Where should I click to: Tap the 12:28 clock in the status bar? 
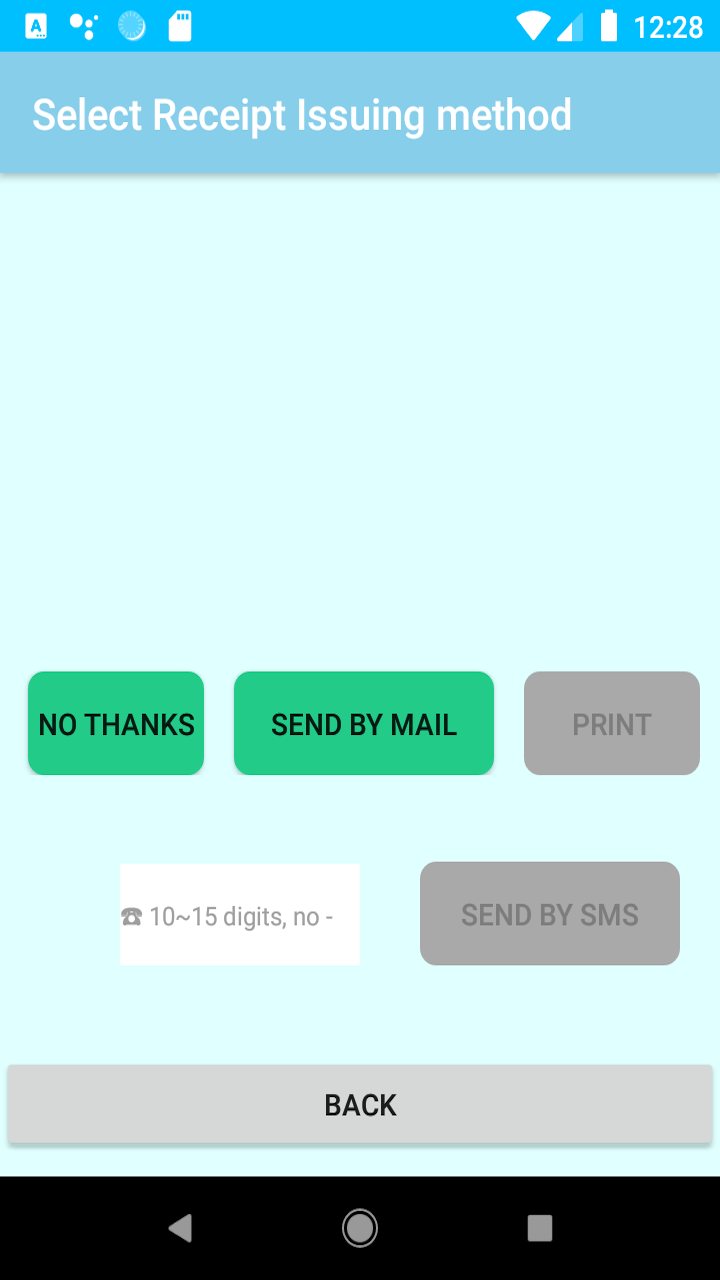click(669, 25)
